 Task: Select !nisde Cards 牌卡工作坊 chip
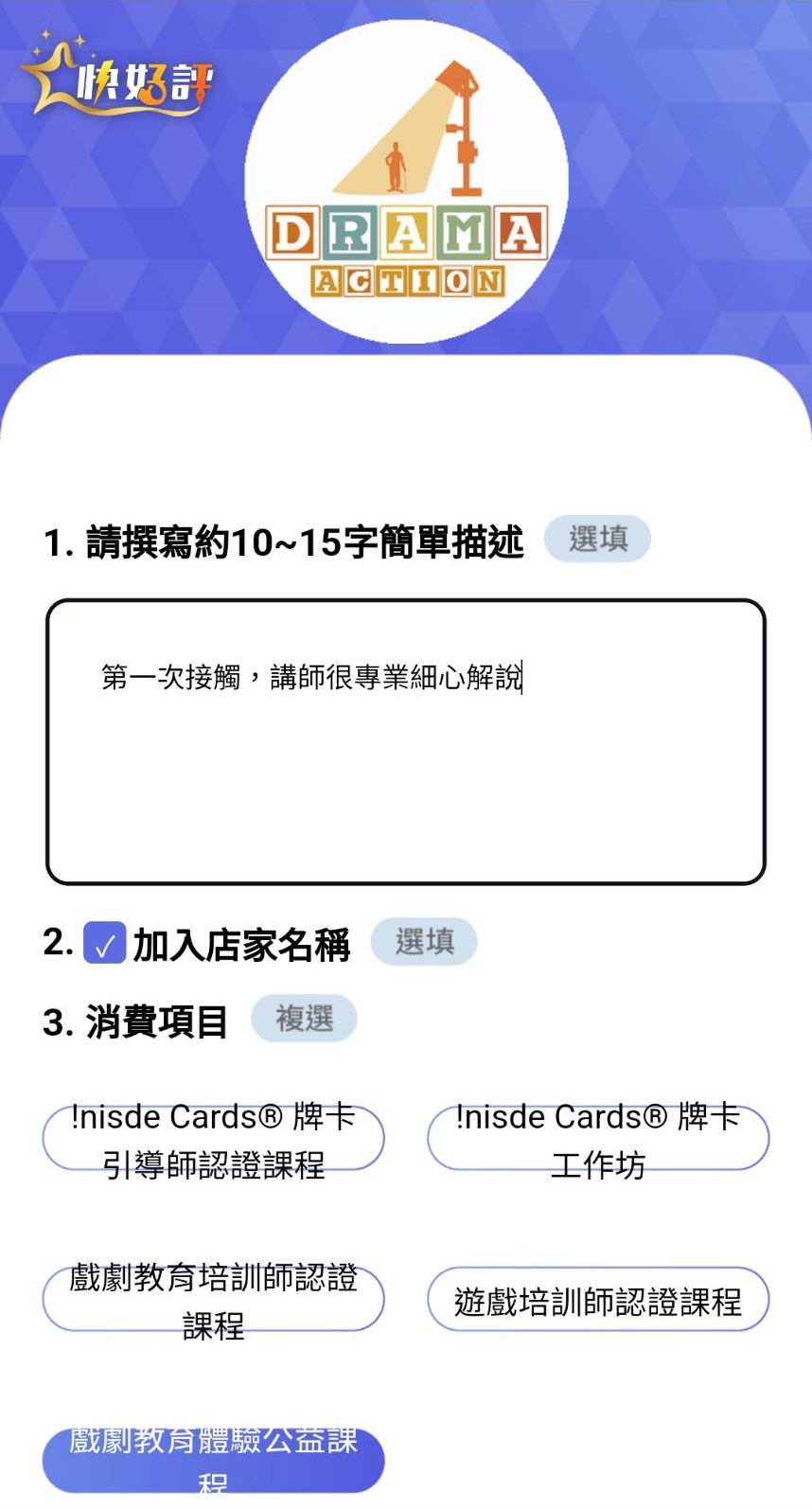click(x=597, y=1139)
